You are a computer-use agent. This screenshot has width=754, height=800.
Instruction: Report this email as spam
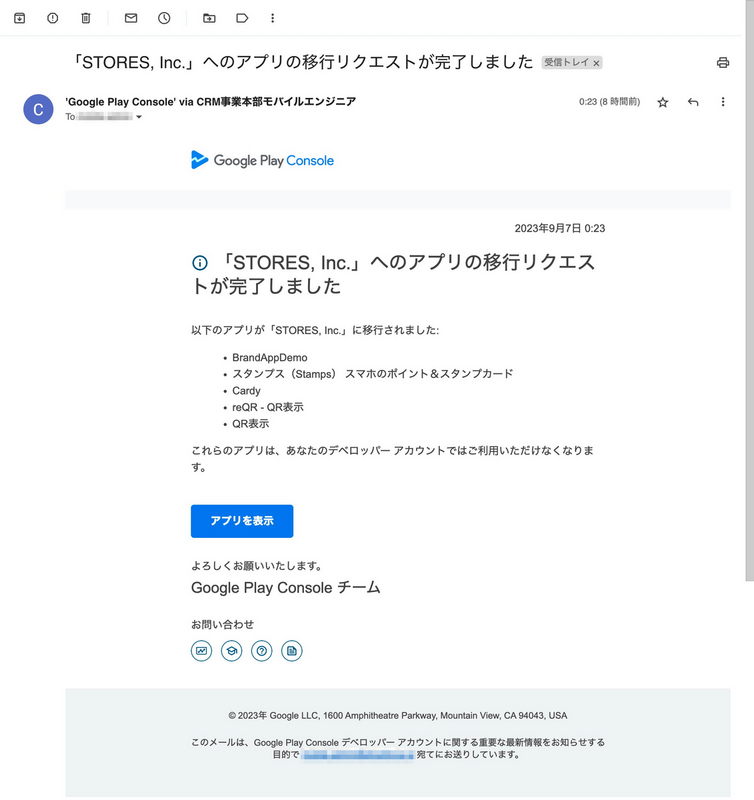(52, 18)
